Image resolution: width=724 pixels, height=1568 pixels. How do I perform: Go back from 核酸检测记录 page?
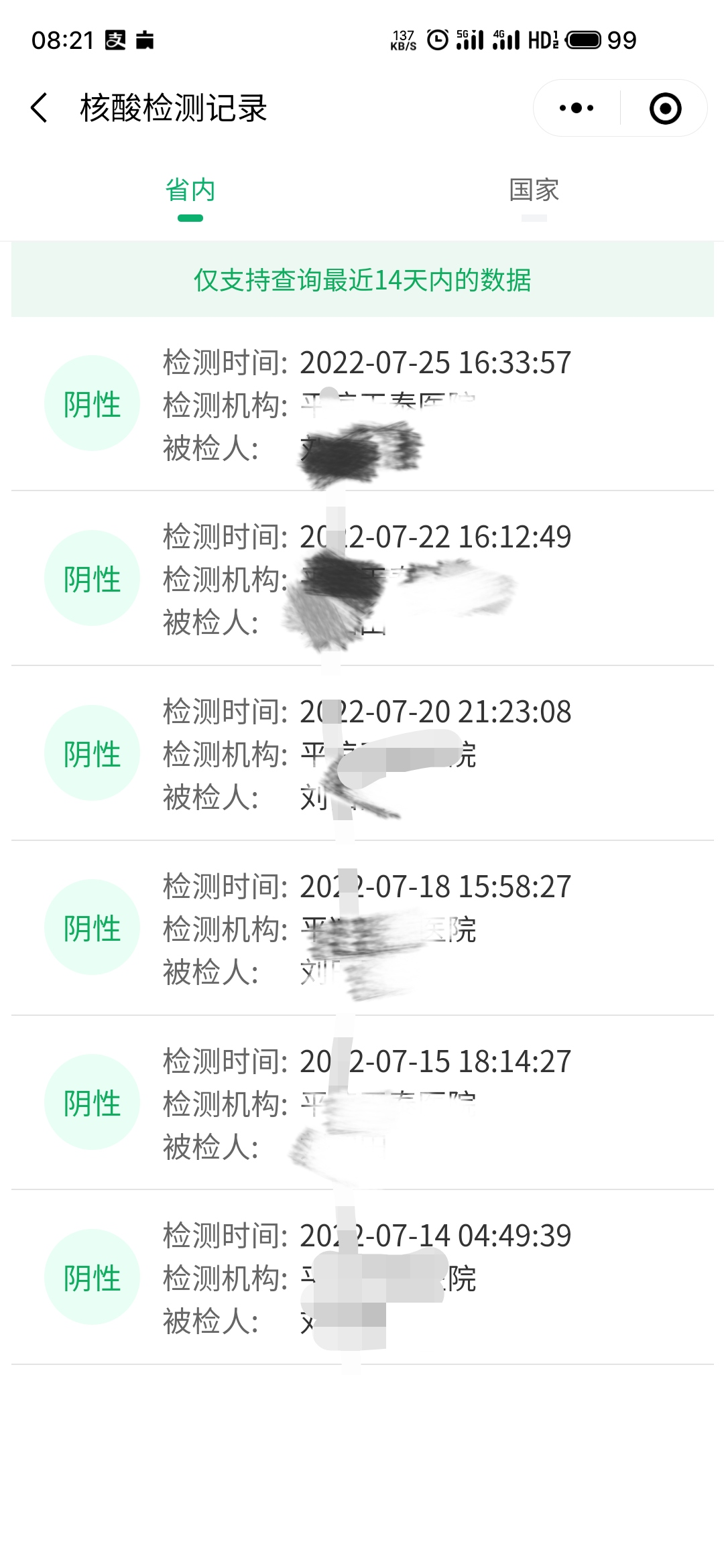(40, 108)
